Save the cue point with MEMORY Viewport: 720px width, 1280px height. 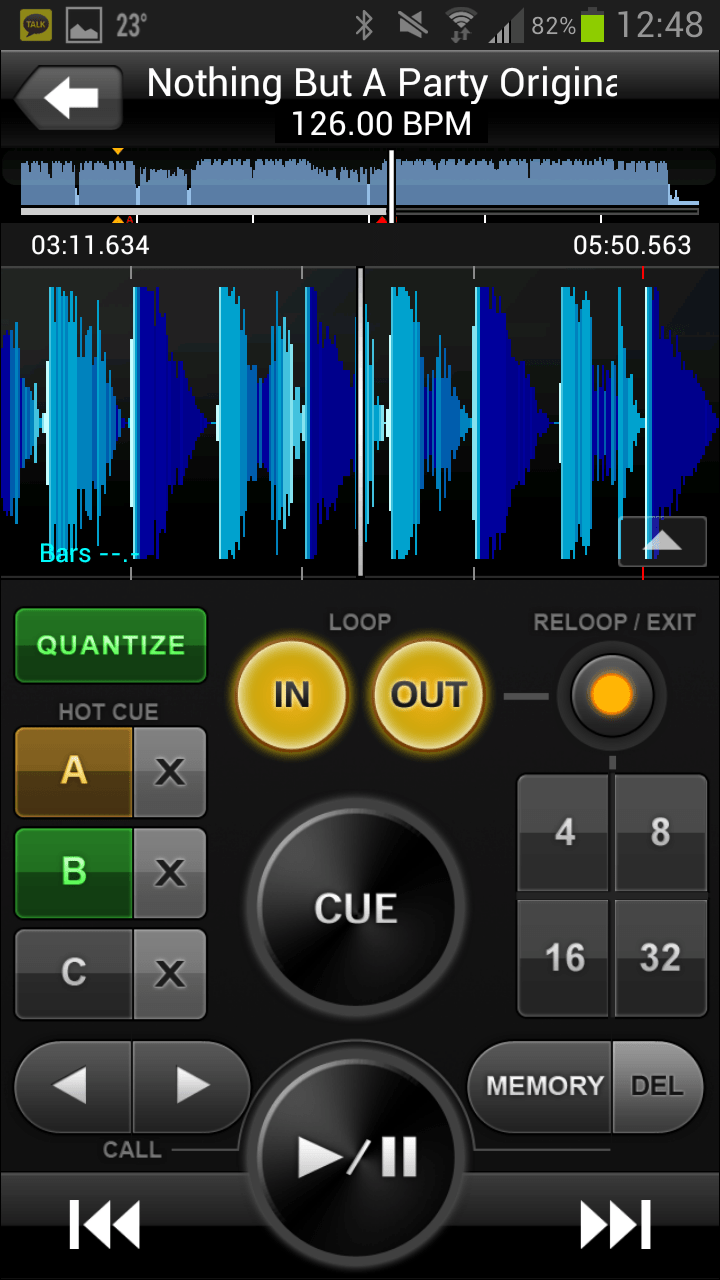pos(543,1086)
